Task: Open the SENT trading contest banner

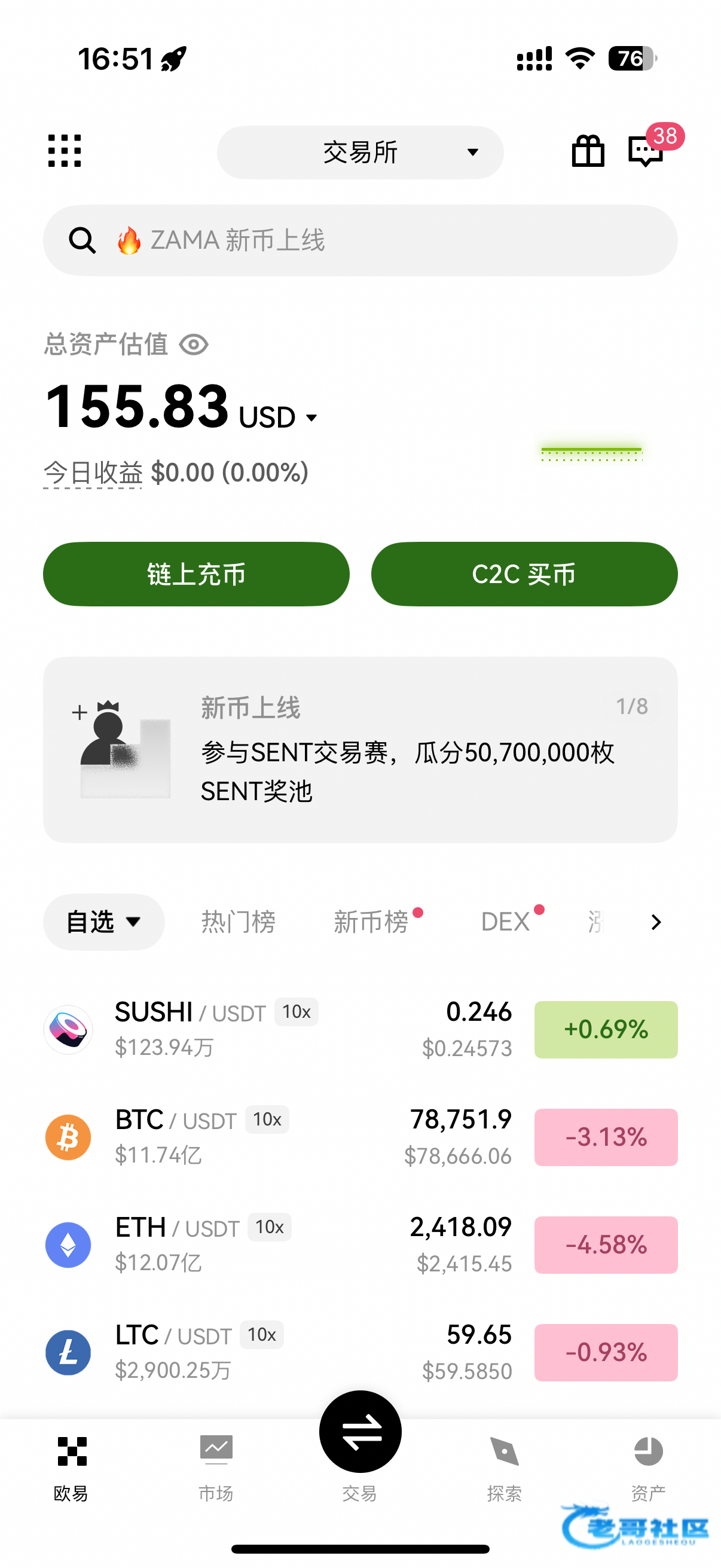Action: [360, 750]
